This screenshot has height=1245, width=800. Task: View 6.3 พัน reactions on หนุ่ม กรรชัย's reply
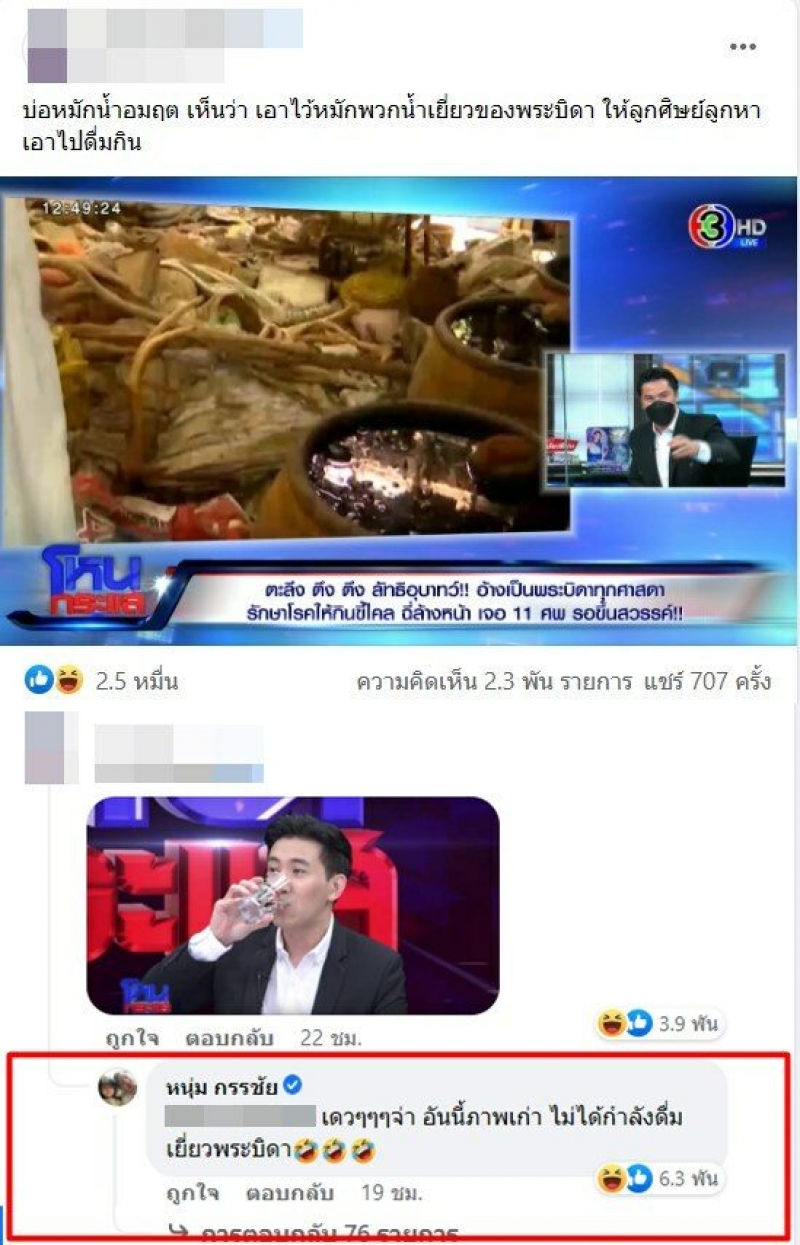pos(658,1179)
